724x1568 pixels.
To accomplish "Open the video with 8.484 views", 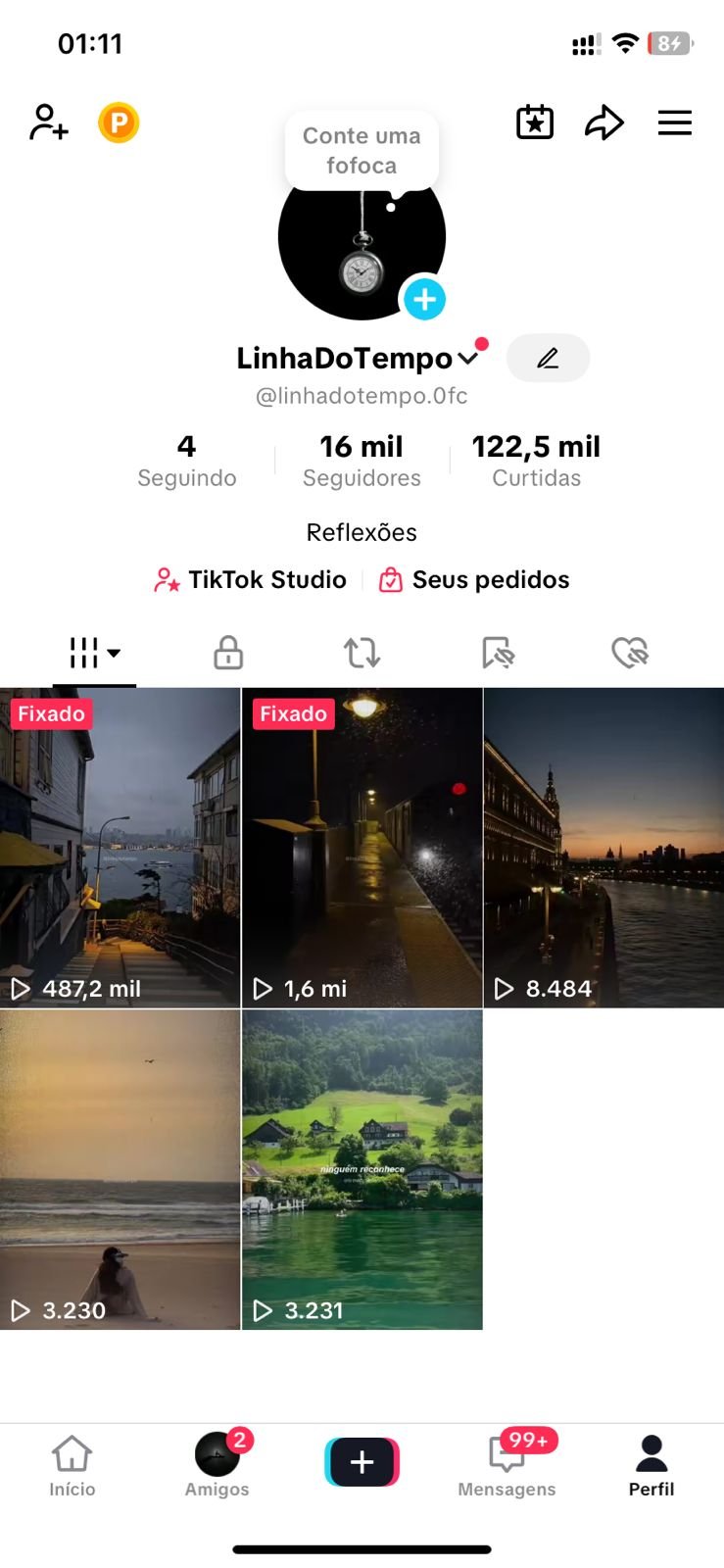I will pos(603,848).
